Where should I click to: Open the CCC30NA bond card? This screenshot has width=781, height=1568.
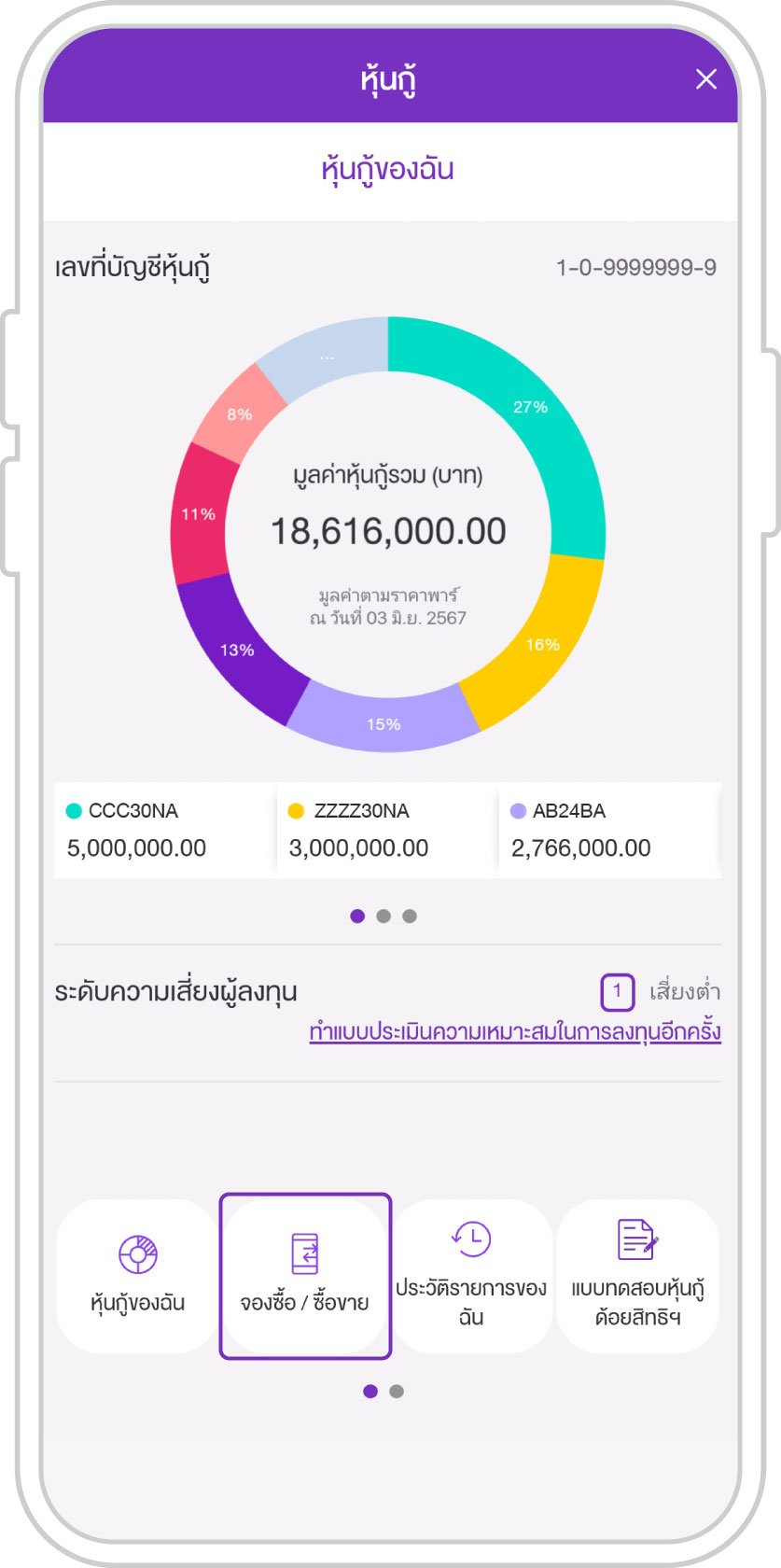(x=165, y=831)
